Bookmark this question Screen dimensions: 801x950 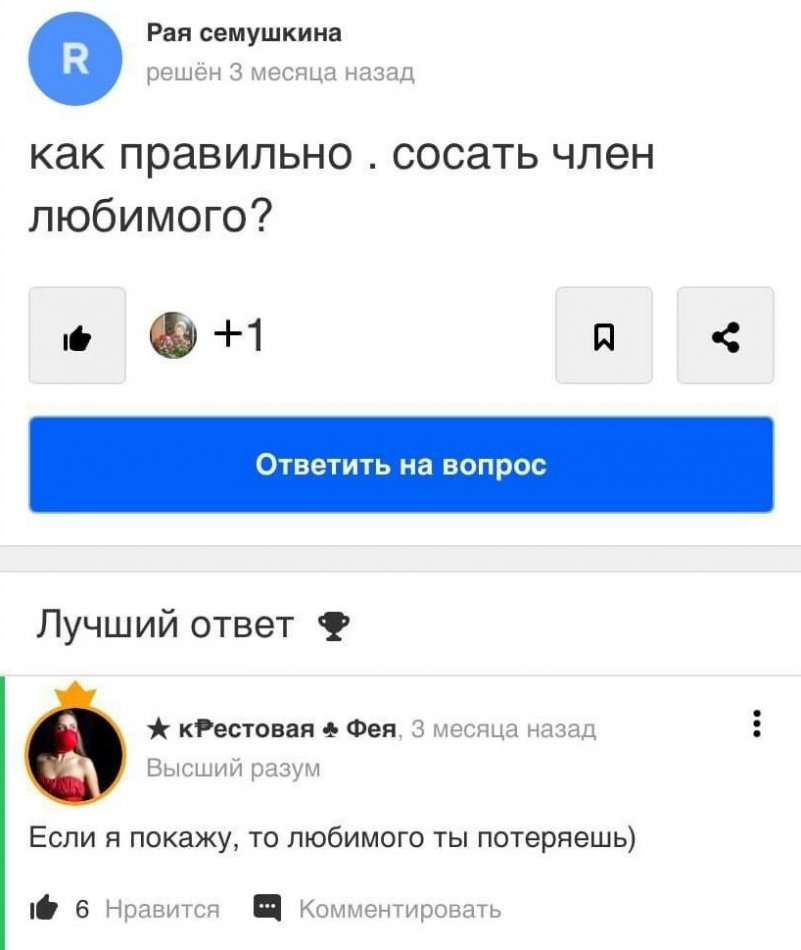(x=604, y=336)
